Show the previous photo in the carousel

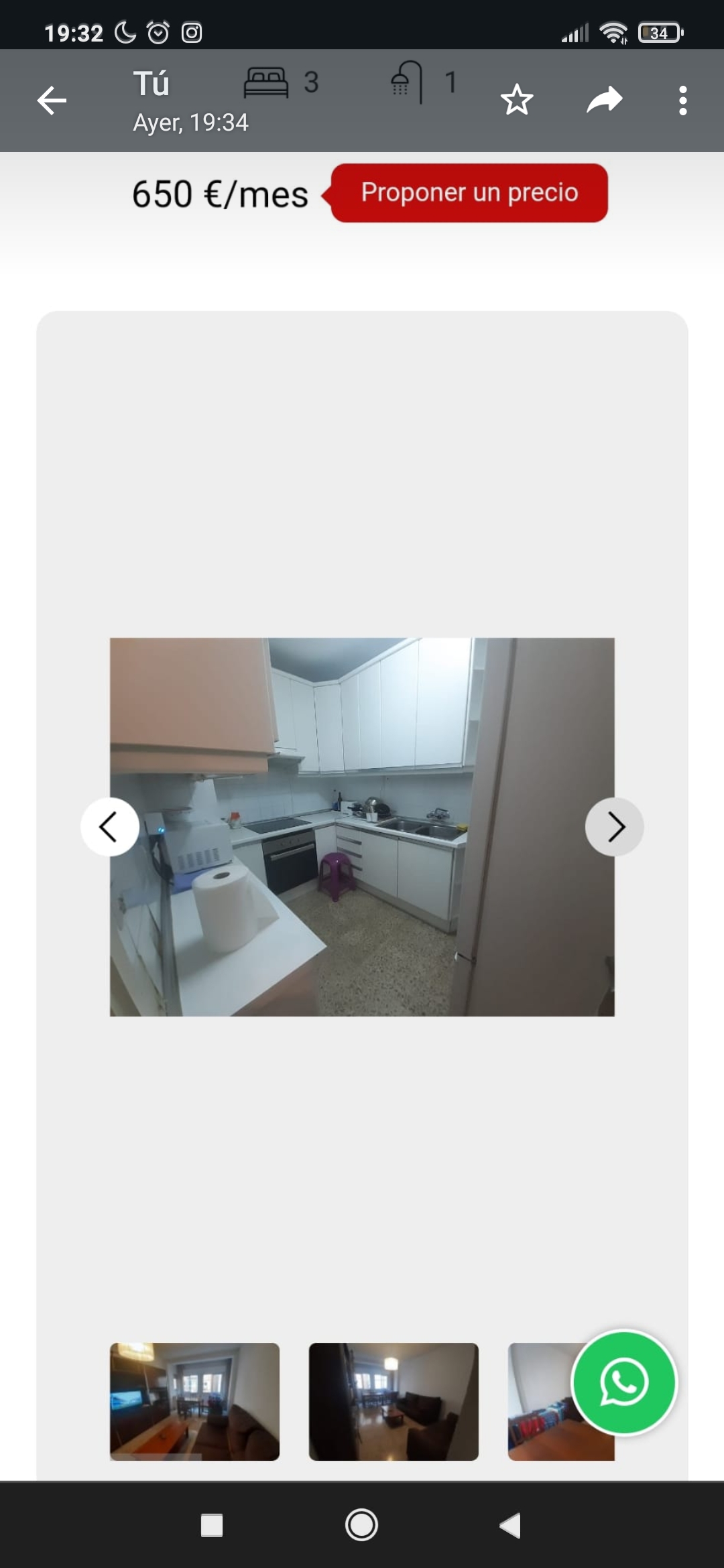click(109, 827)
